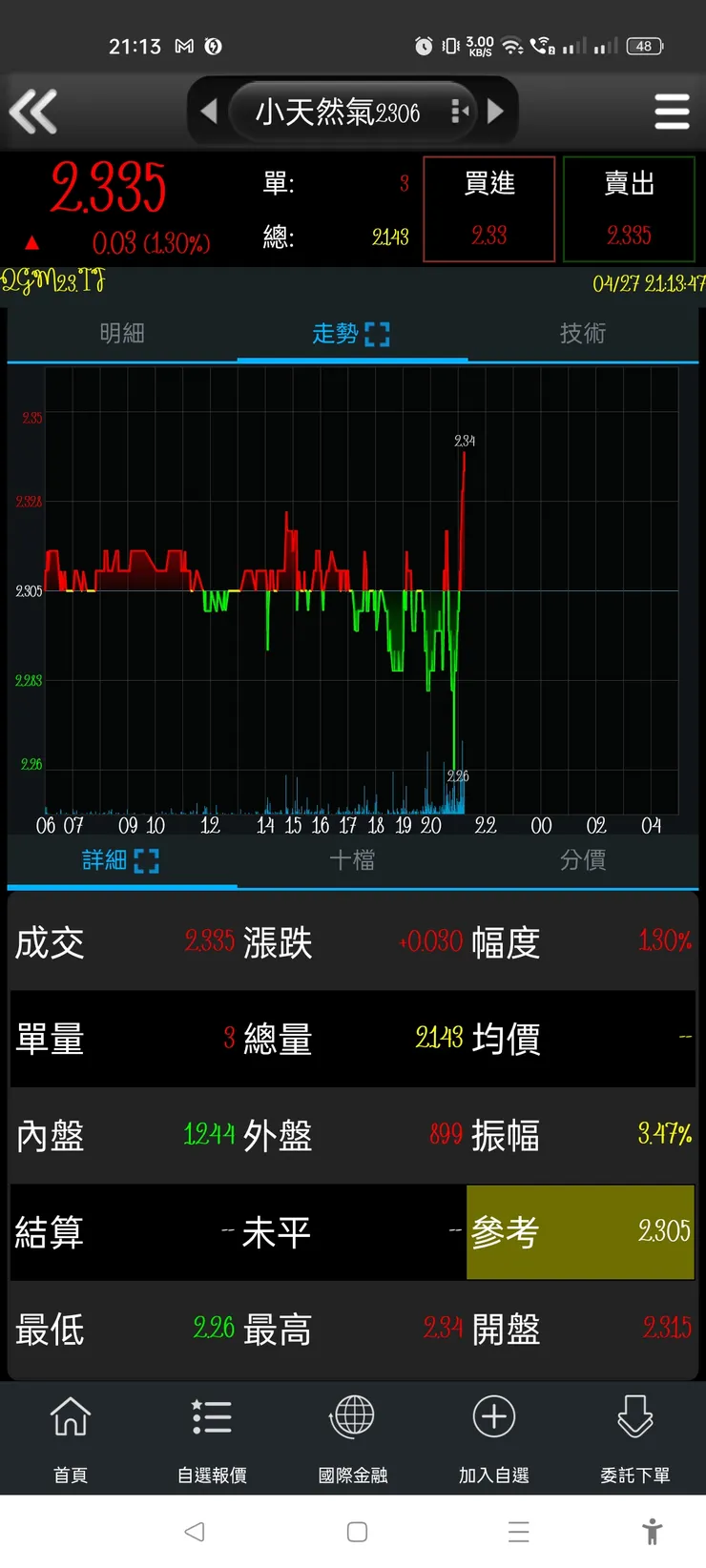Tap the accessibility icon in the navigation bar
The image size is (706, 1568).
(x=653, y=1532)
